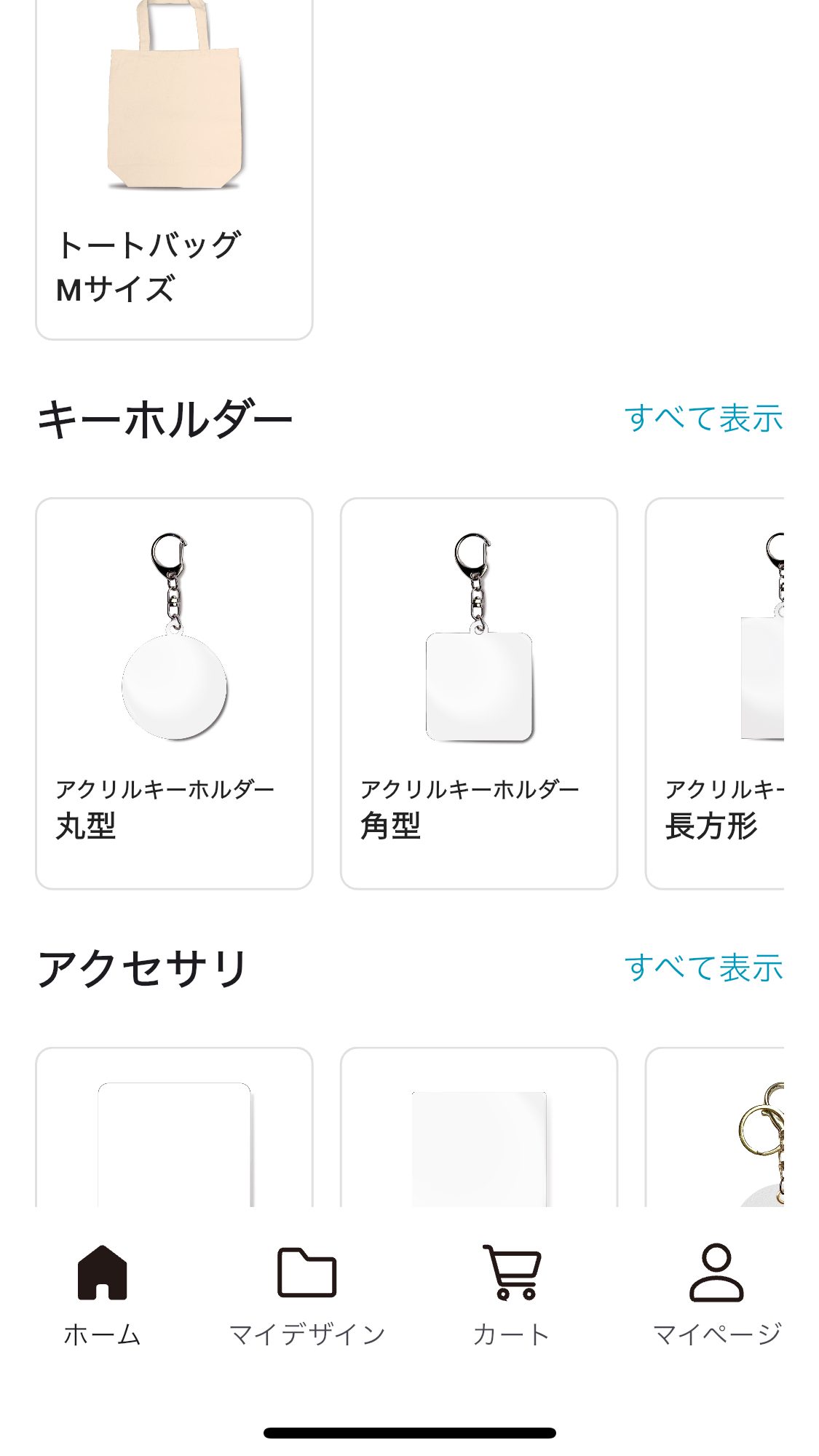
Task: Tap すべて表示 next to アクセサリ
Action: click(703, 968)
